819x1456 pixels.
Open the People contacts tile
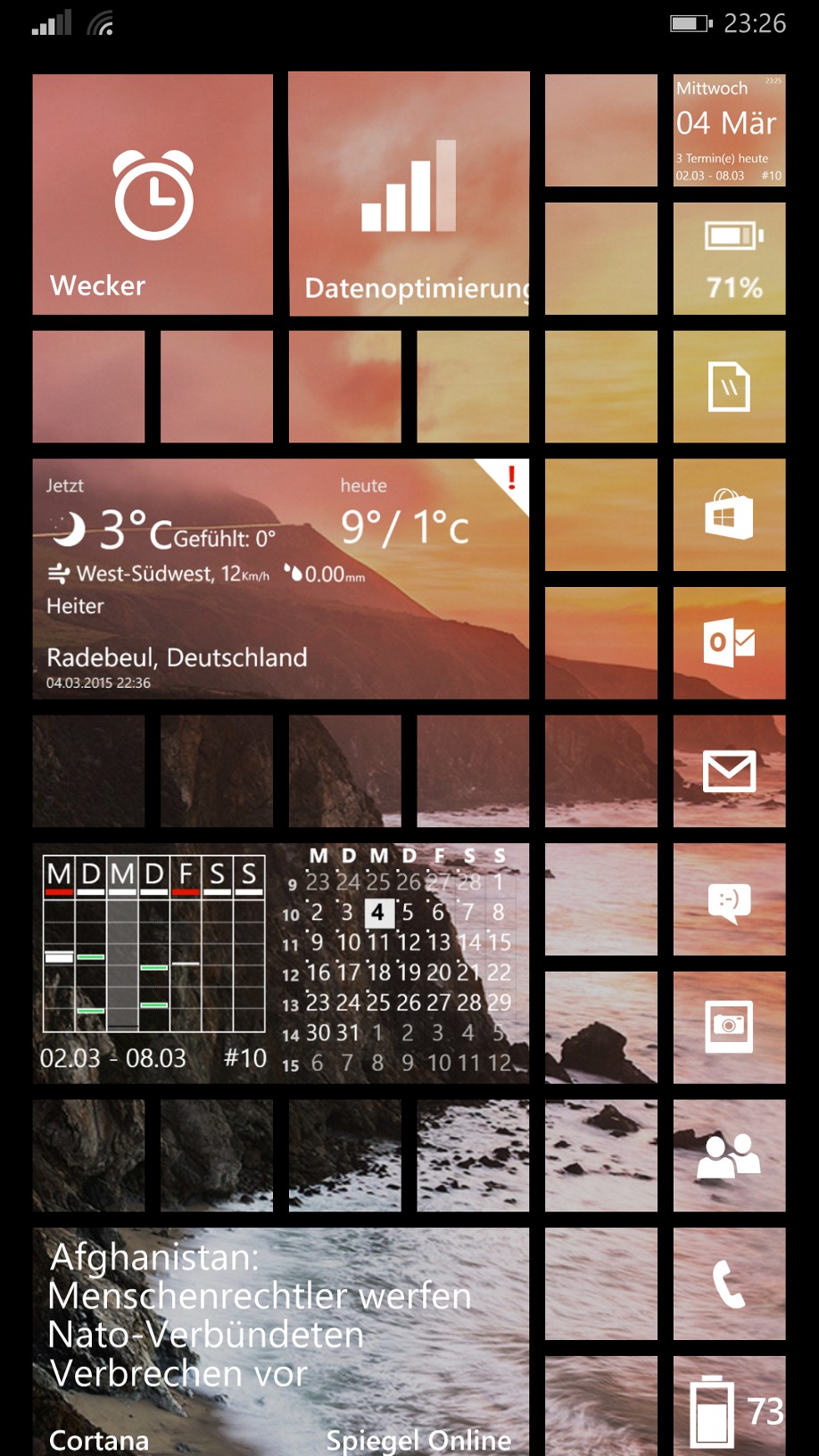click(729, 1155)
